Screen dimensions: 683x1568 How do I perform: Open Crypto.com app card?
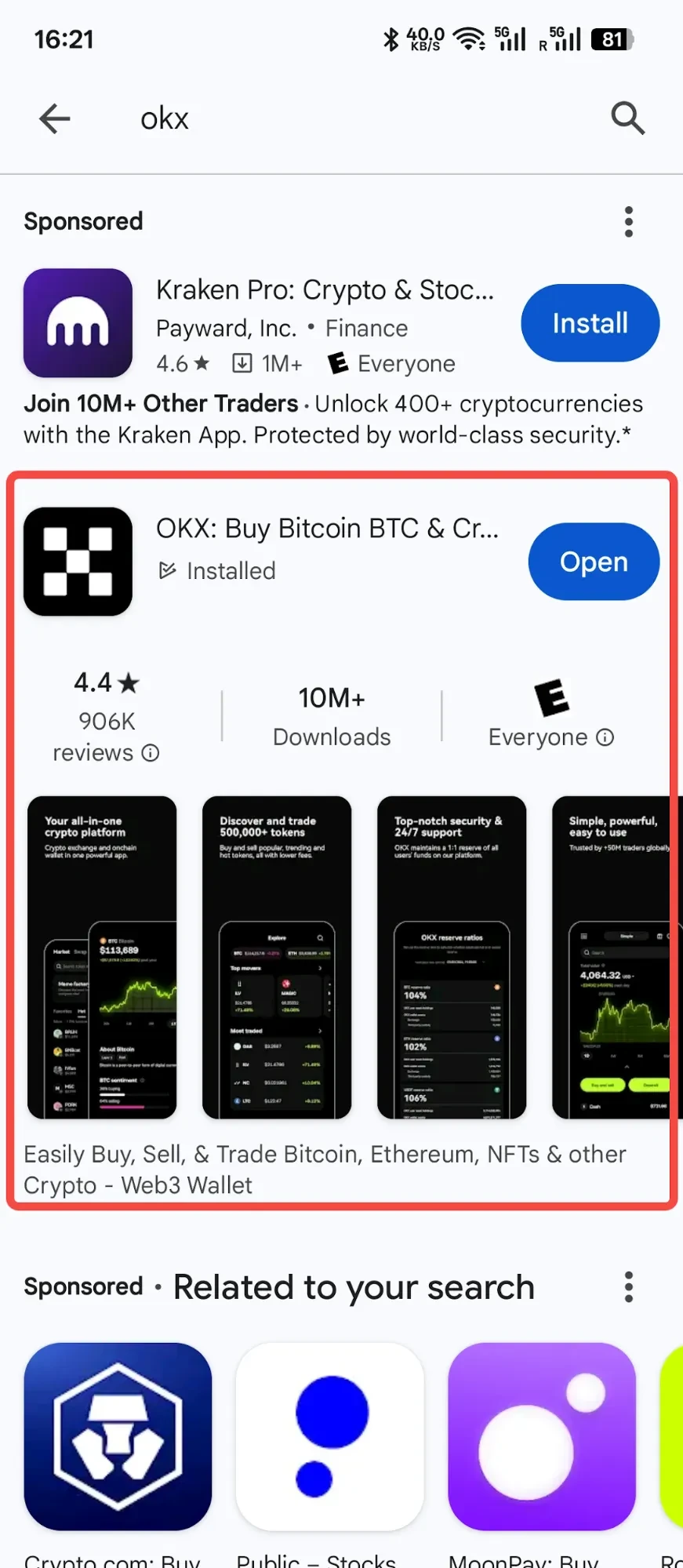click(118, 1437)
